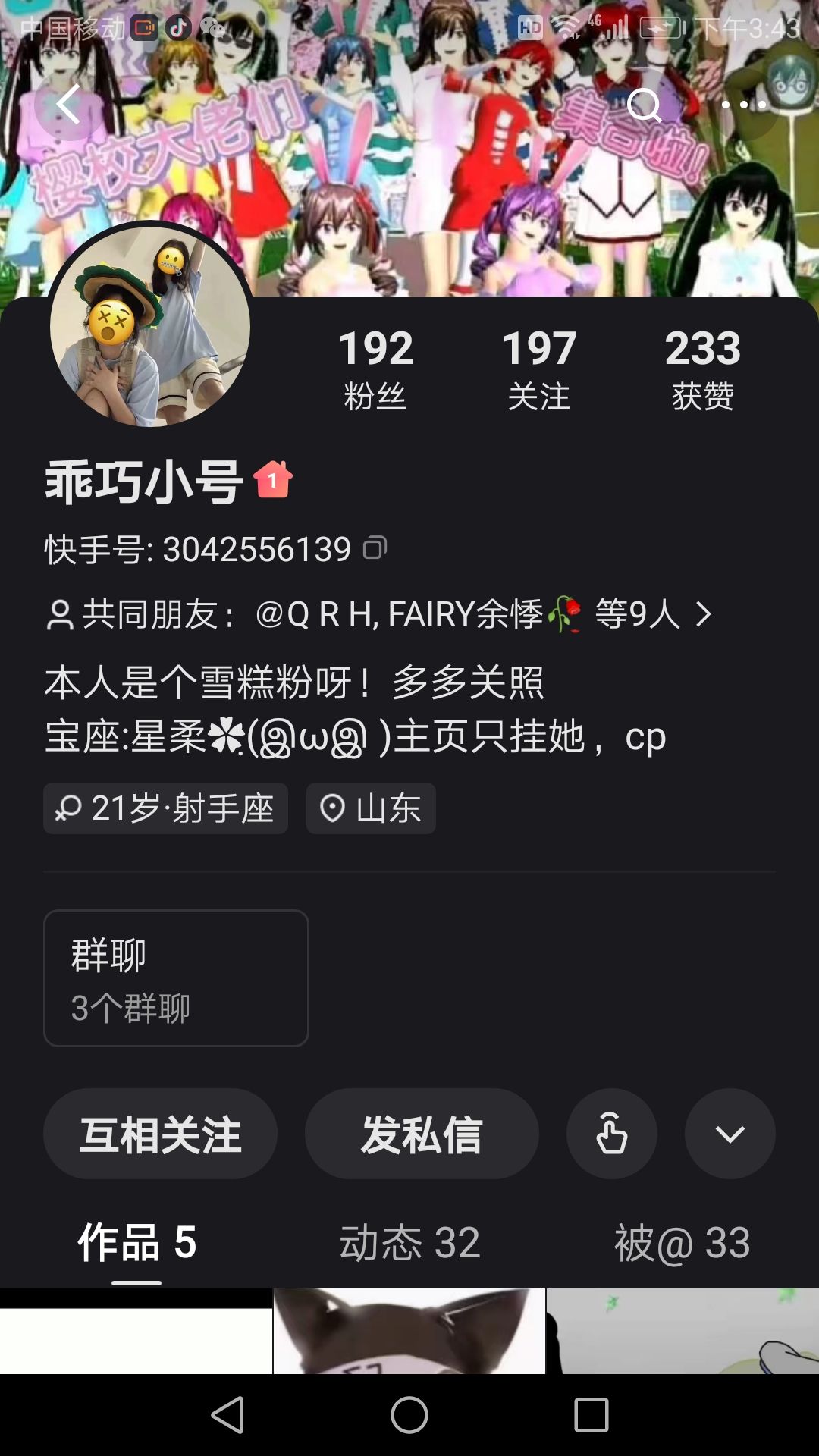Open the 群聊 card with 3个群聊

tap(176, 978)
